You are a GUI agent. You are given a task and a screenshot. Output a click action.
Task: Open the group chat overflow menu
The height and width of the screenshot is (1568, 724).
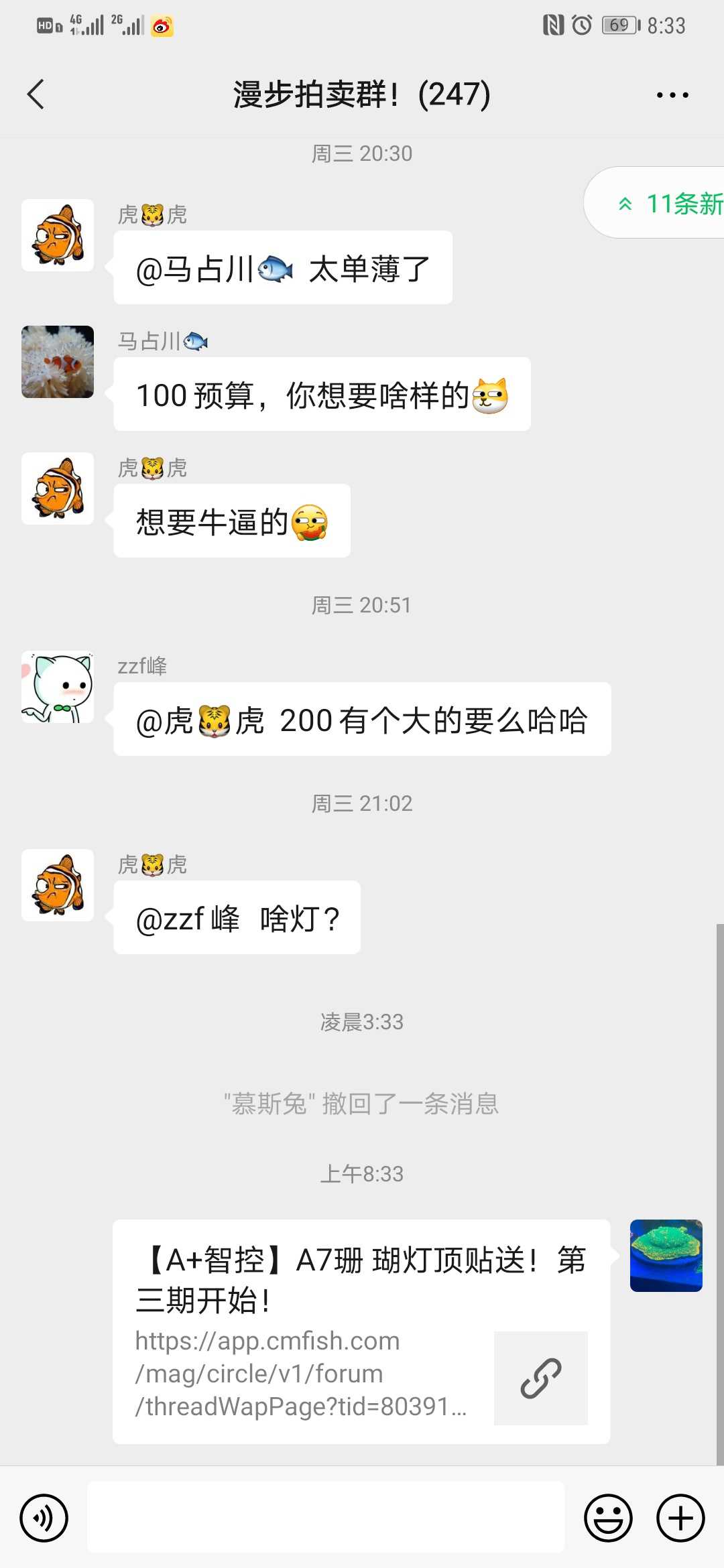click(x=672, y=95)
